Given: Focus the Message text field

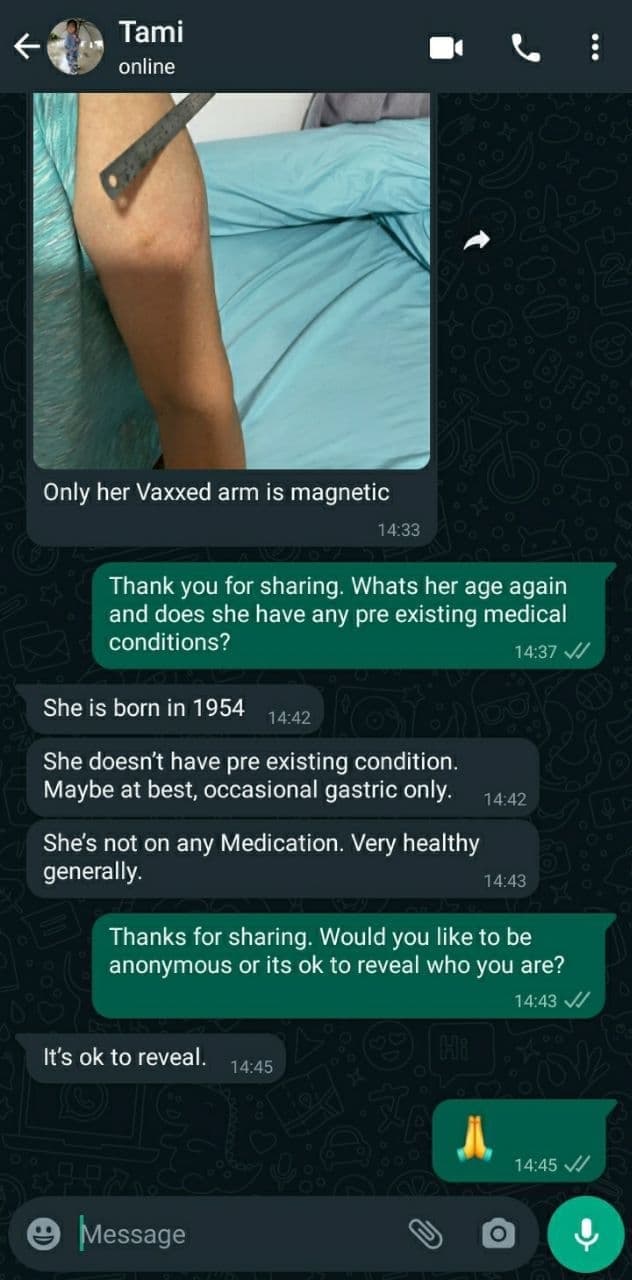Looking at the screenshot, I should pyautogui.click(x=230, y=1234).
